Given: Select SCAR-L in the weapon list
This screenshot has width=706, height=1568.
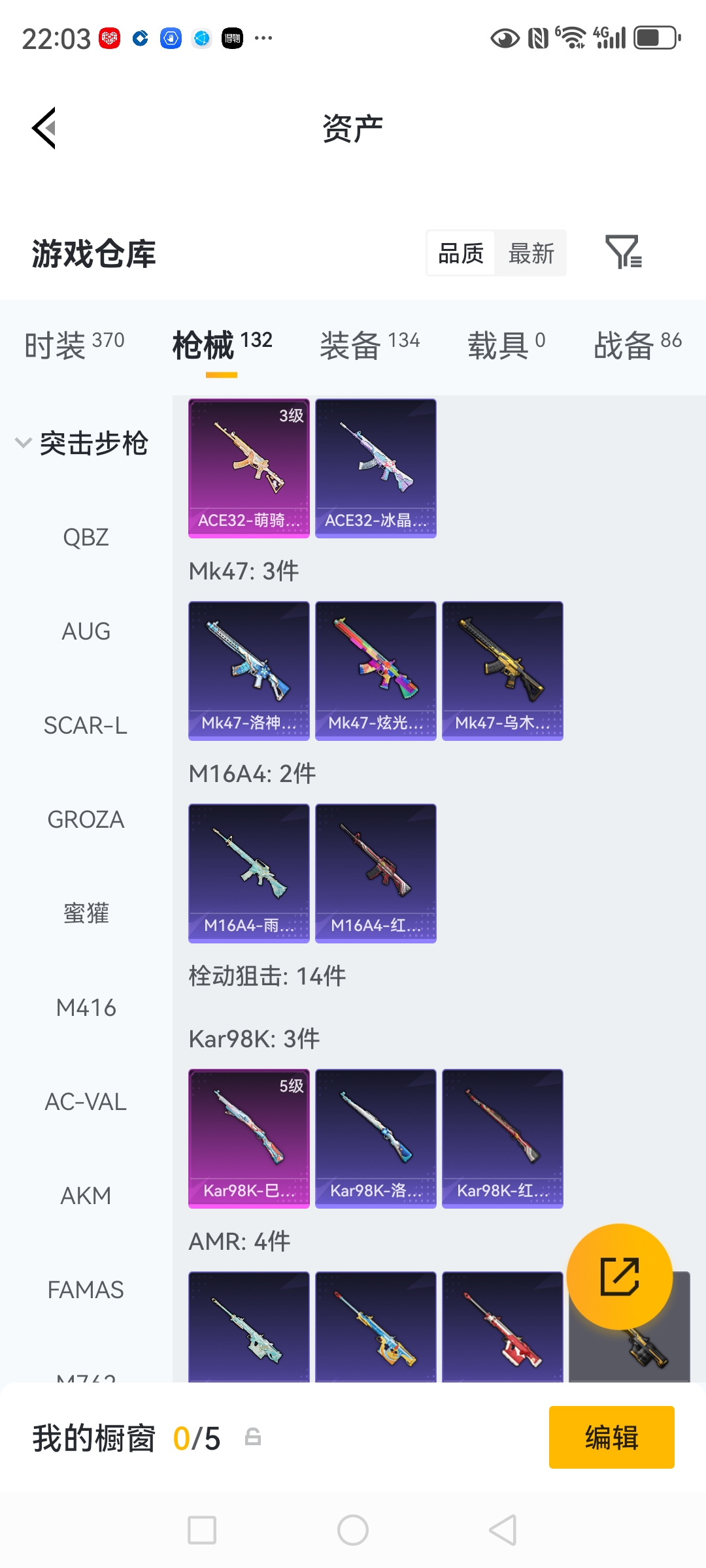Looking at the screenshot, I should [x=86, y=726].
